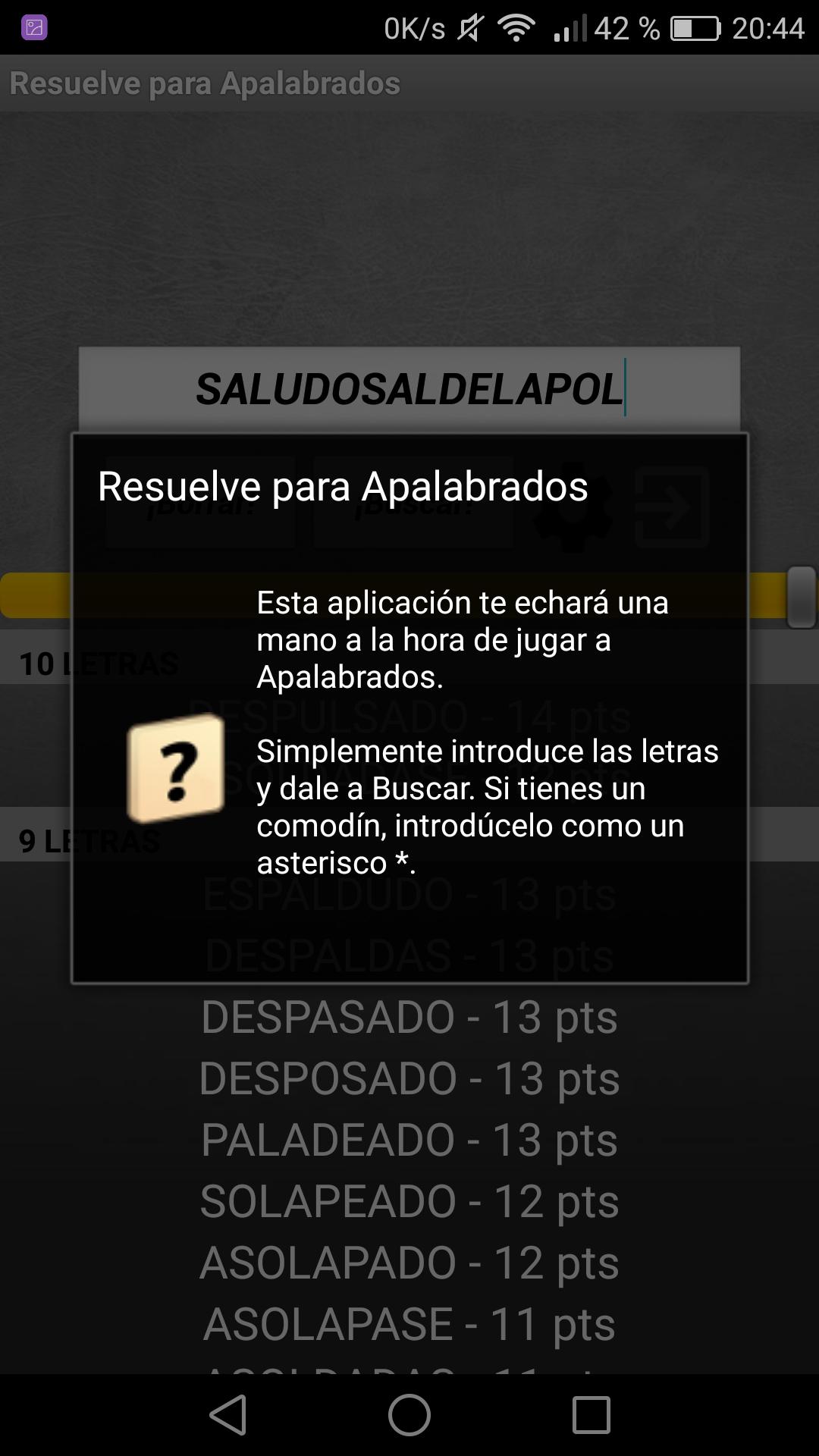This screenshot has height=1456, width=819.
Task: Go back with the system back button
Action: (x=228, y=1415)
